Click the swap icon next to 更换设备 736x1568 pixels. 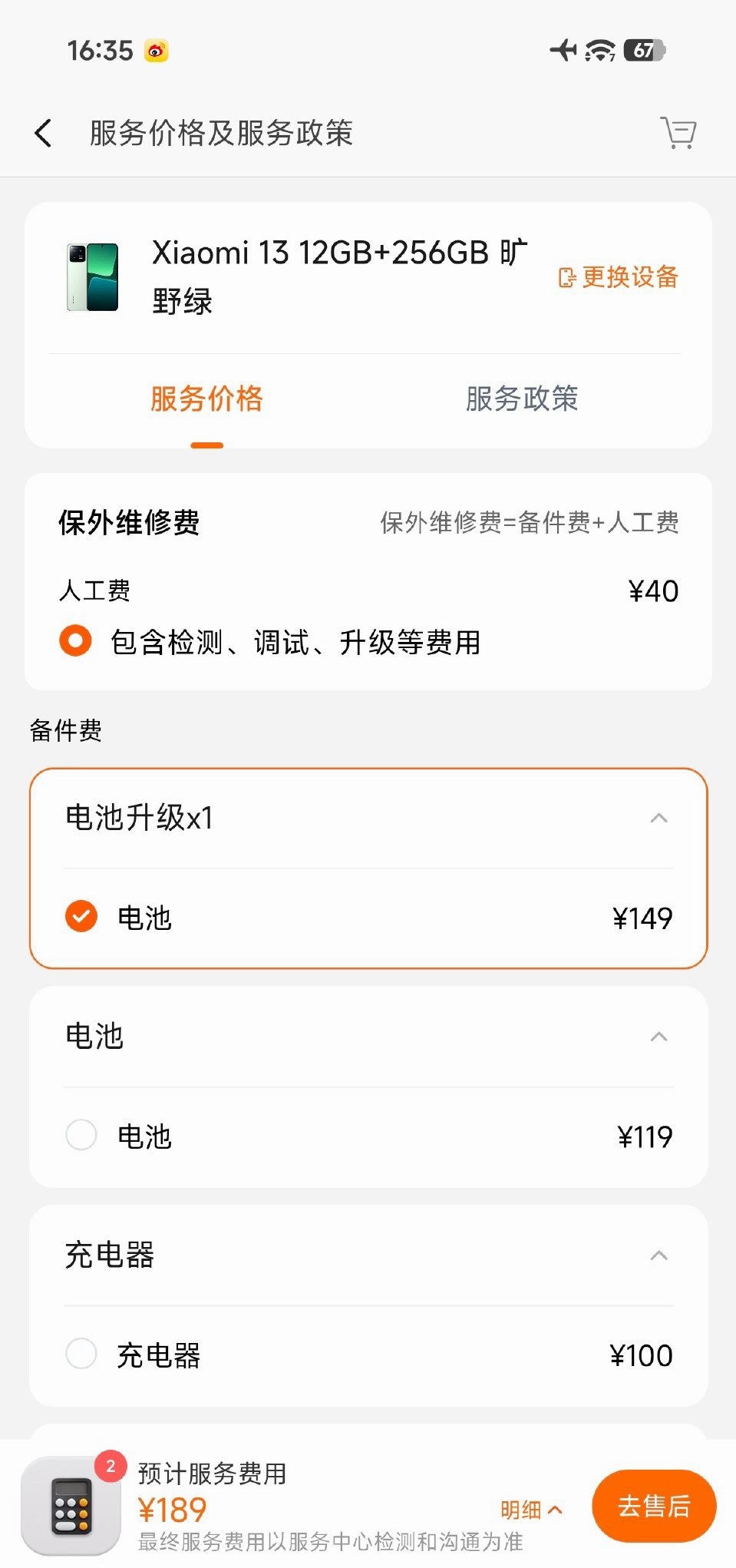coord(565,276)
